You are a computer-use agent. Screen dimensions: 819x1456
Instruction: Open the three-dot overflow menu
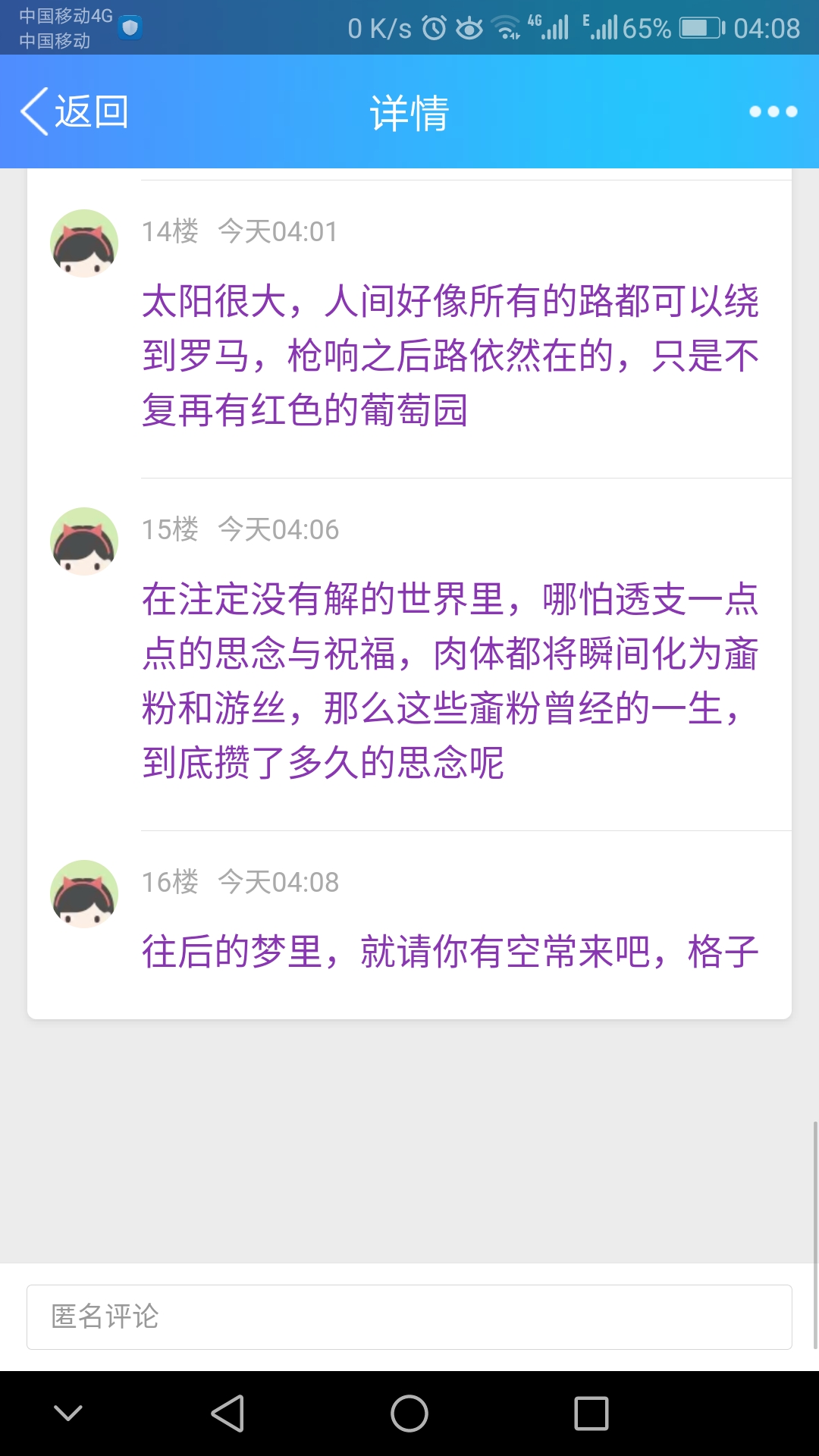pyautogui.click(x=773, y=111)
